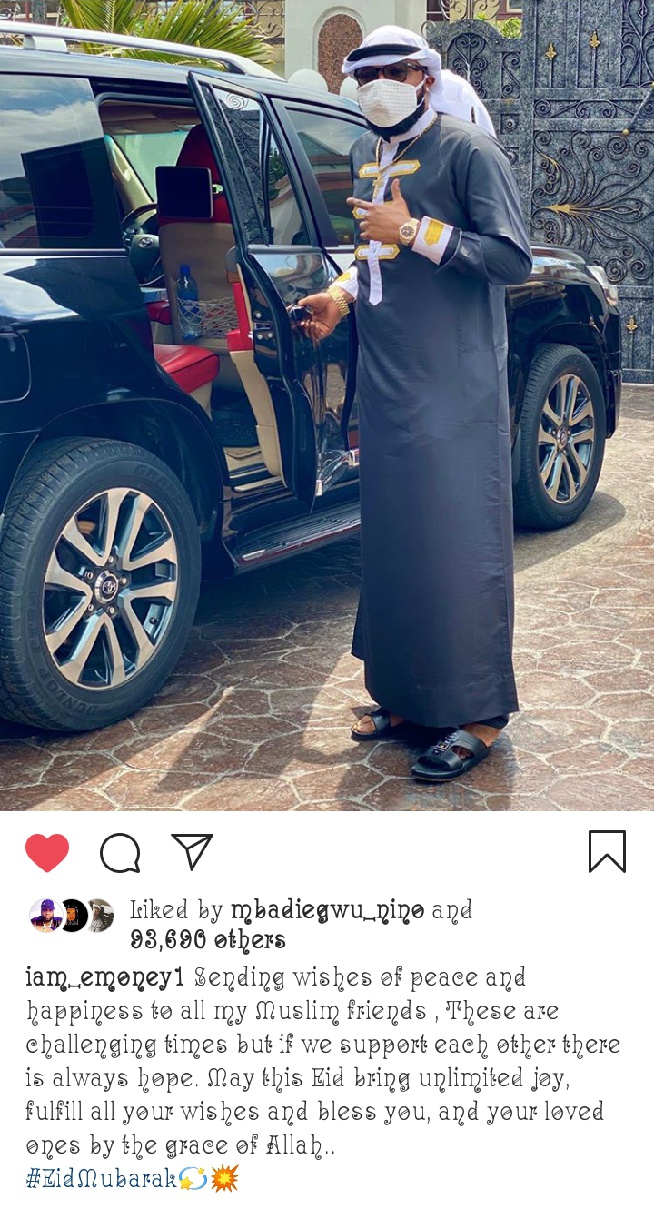Image resolution: width=654 pixels, height=1206 pixels.
Task: Share the post via paper plane icon
Action: pyautogui.click(x=192, y=851)
